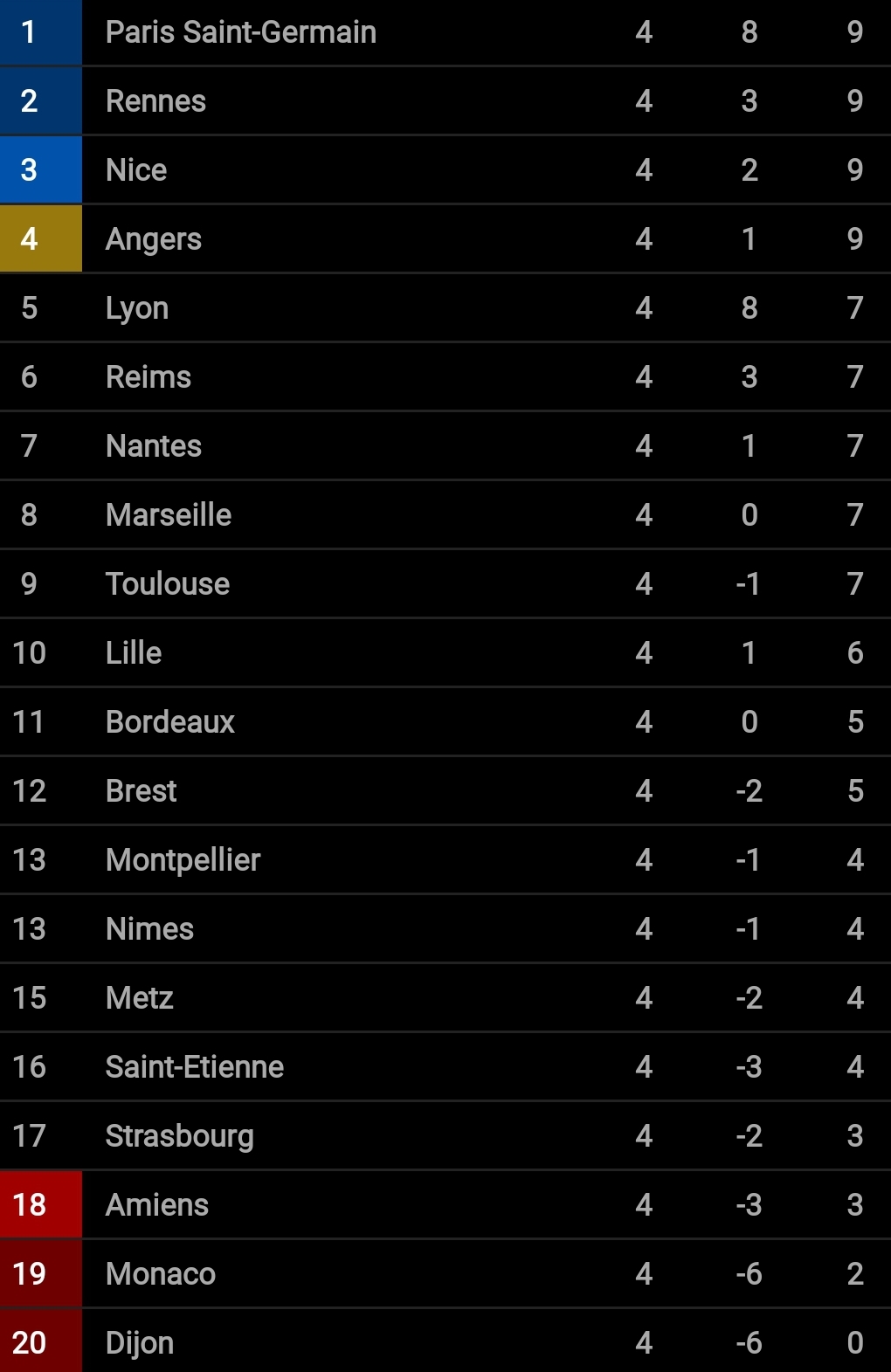Screen dimensions: 891x1372
Task: Open the Montpellier entry
Action: coord(445,860)
